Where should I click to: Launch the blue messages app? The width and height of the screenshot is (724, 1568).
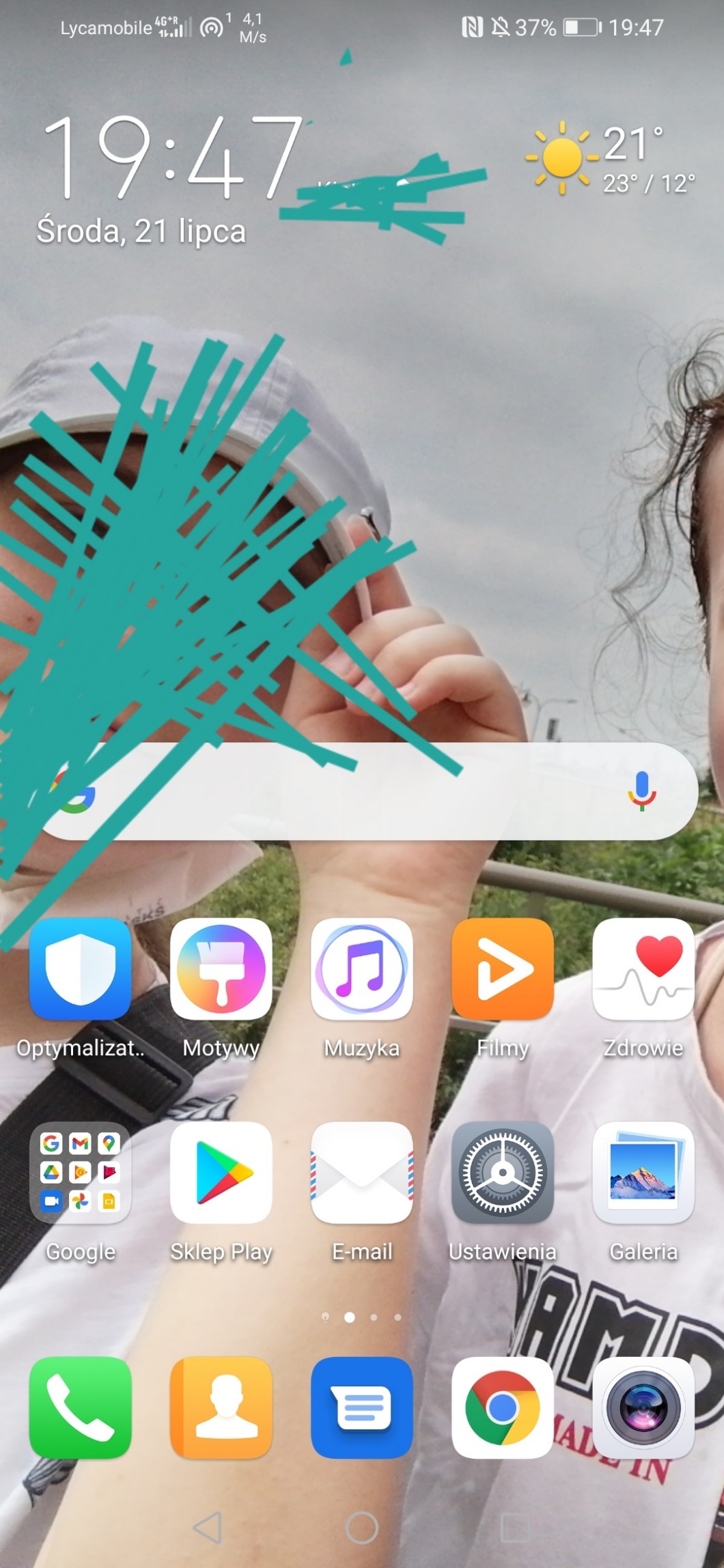[x=362, y=1408]
